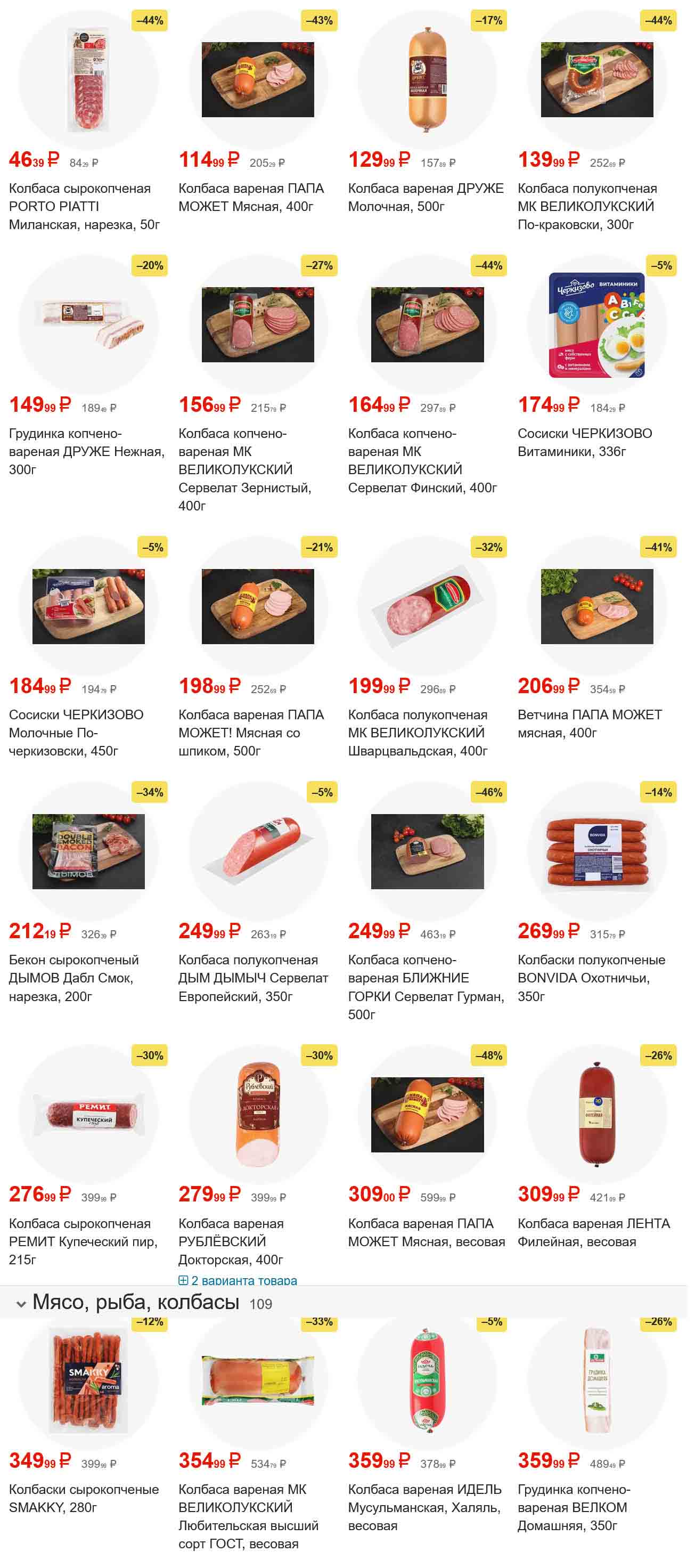Open Колбаски сырокопченые SMAKKY 280г
The image size is (695, 1568).
tap(84, 1498)
